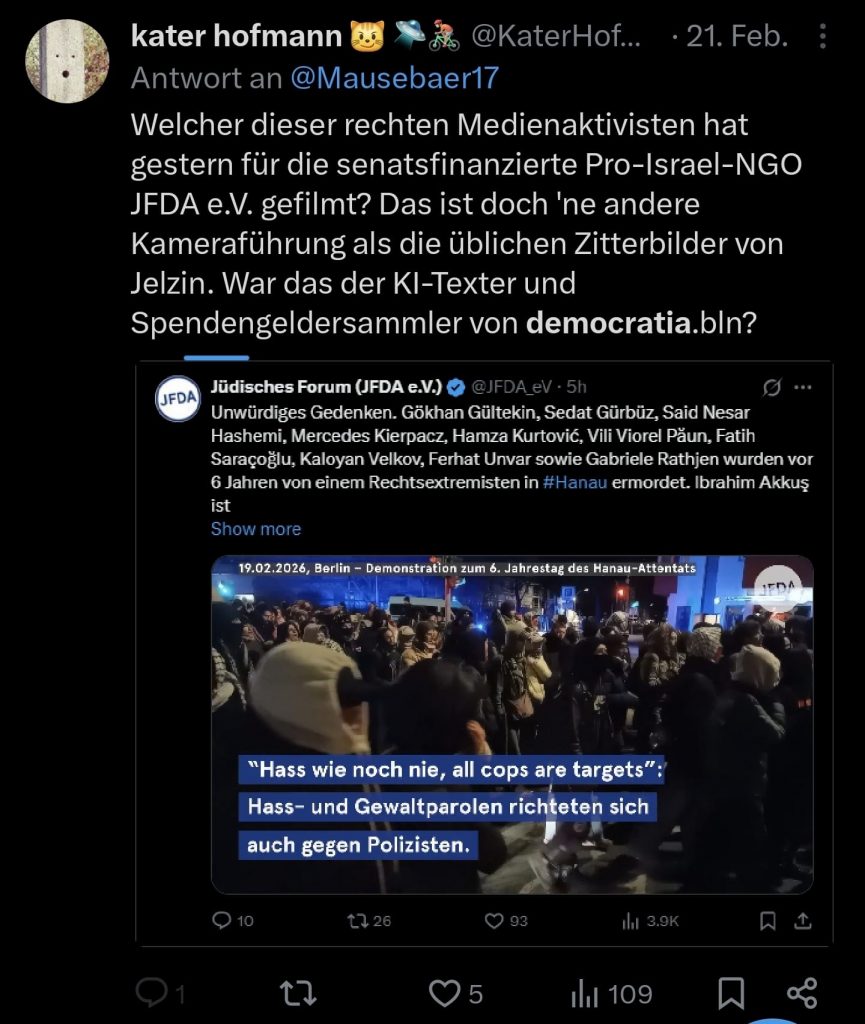Open kater hofmann's profile picture
Viewport: 865px width, 1024px height.
(x=67, y=60)
